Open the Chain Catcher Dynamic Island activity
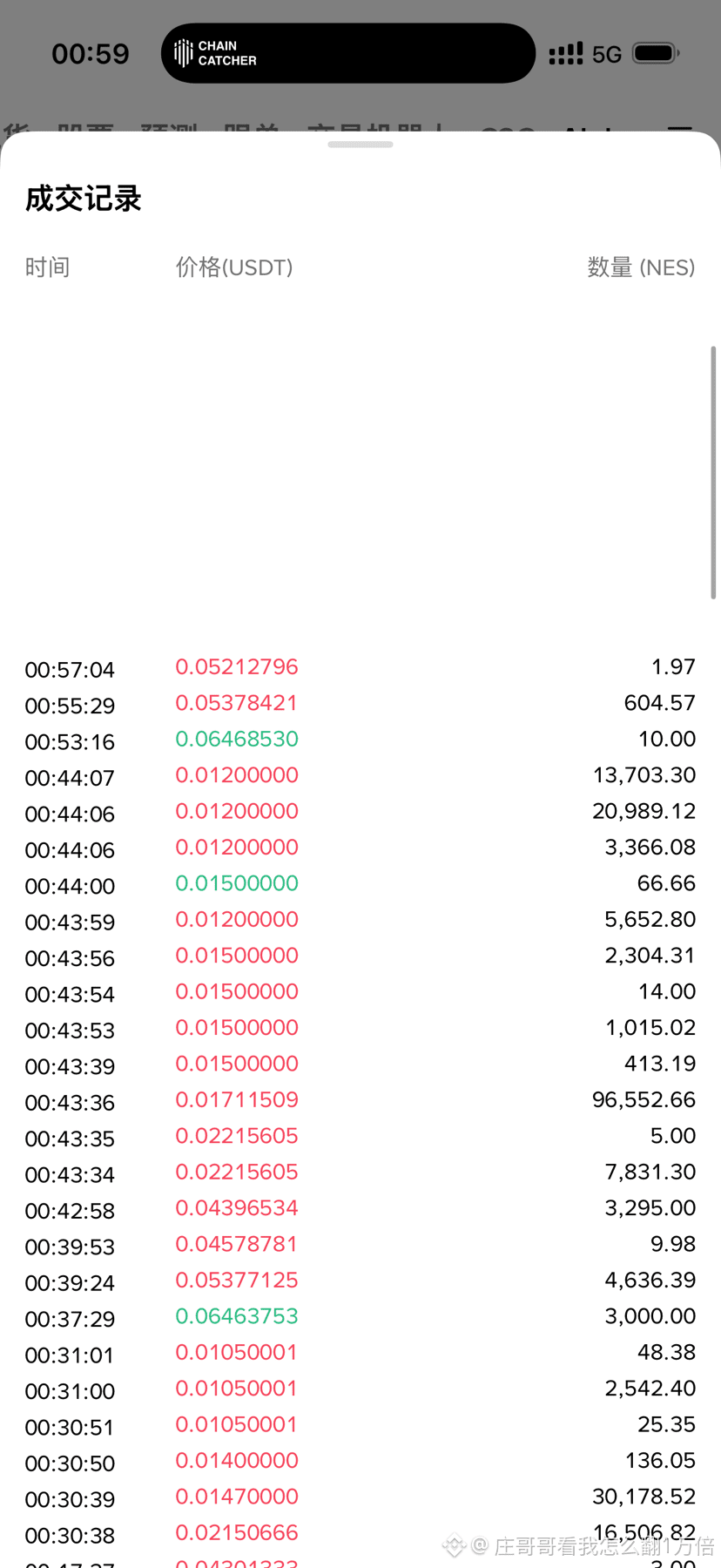This screenshot has height=1568, width=721. pos(348,53)
